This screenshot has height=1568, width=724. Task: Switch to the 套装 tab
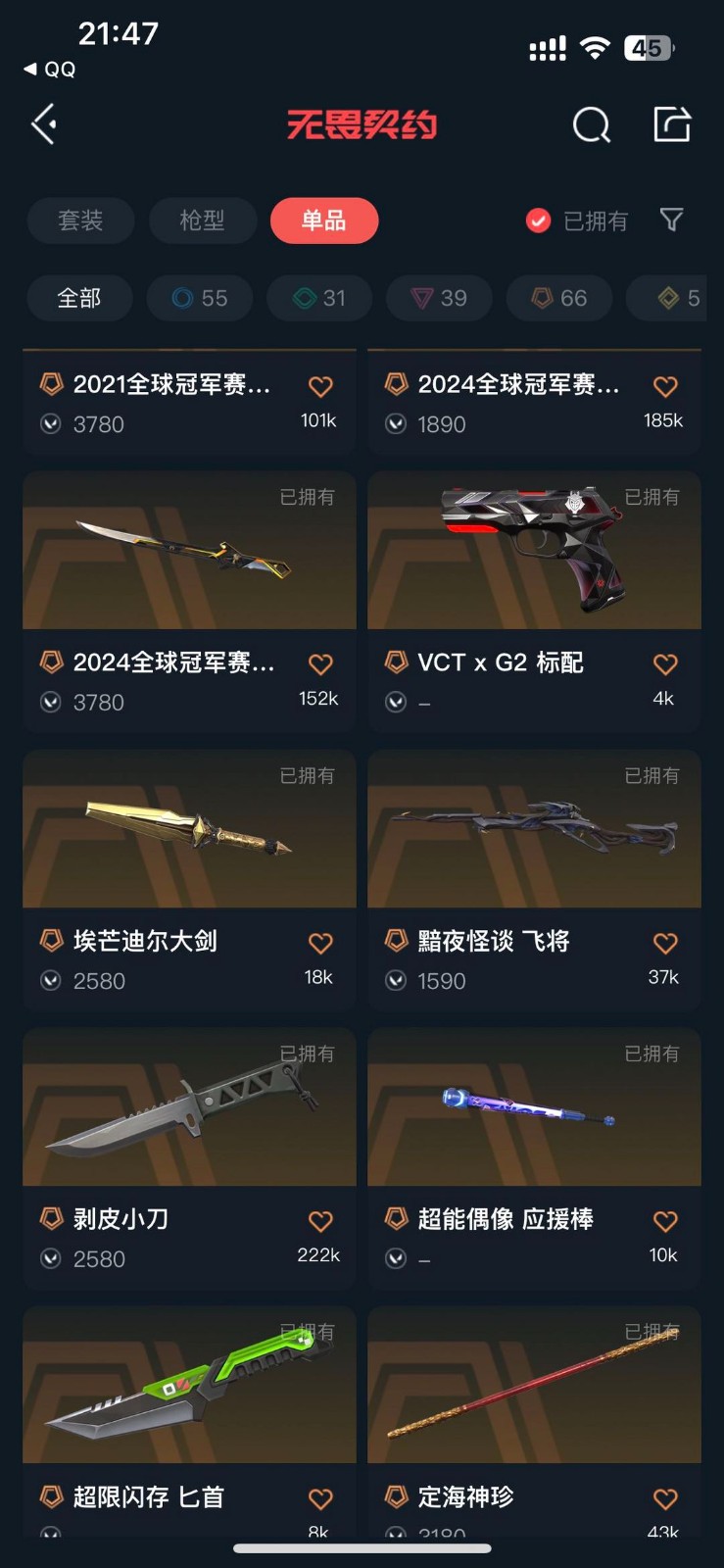click(x=80, y=220)
